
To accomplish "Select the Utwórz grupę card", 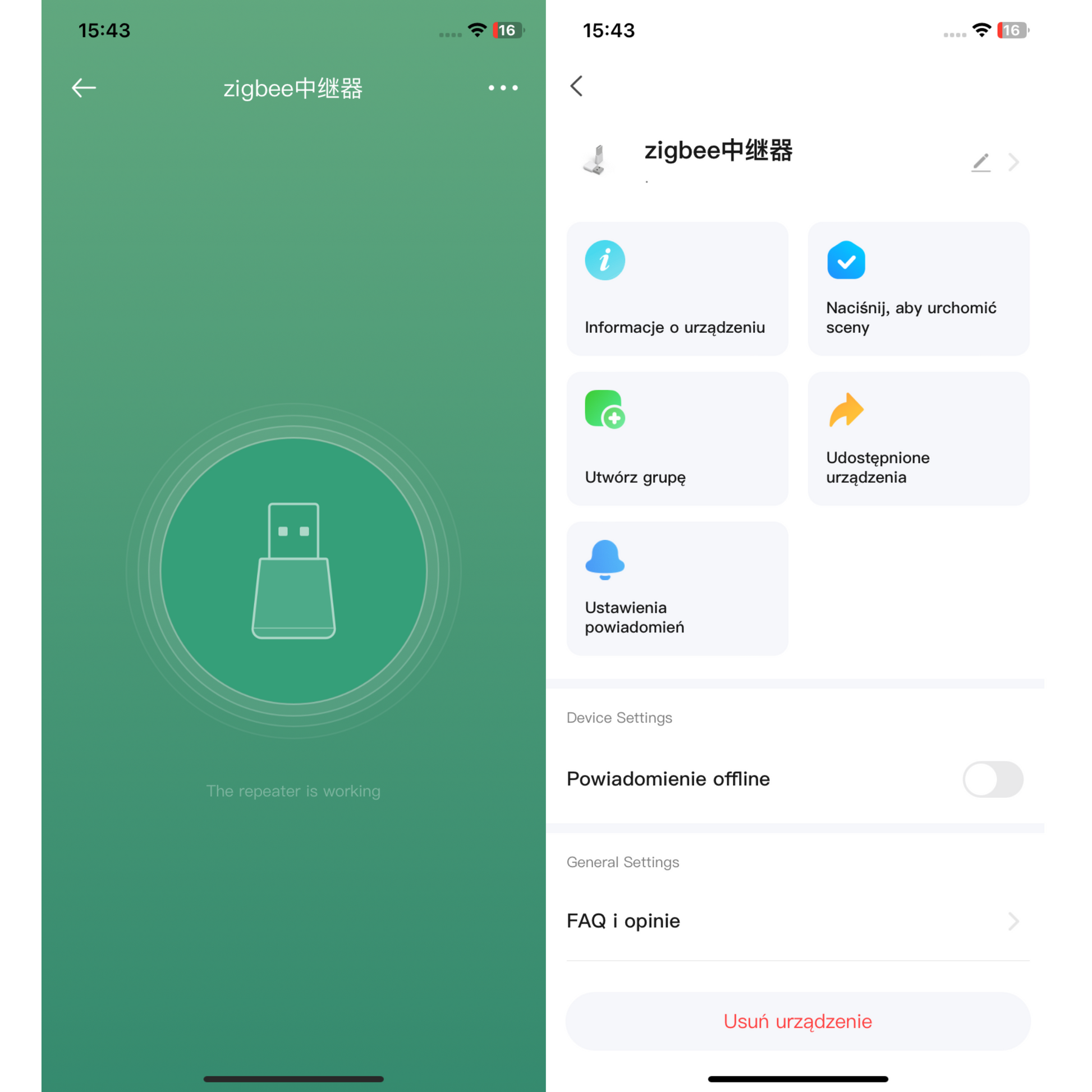I will point(677,439).
